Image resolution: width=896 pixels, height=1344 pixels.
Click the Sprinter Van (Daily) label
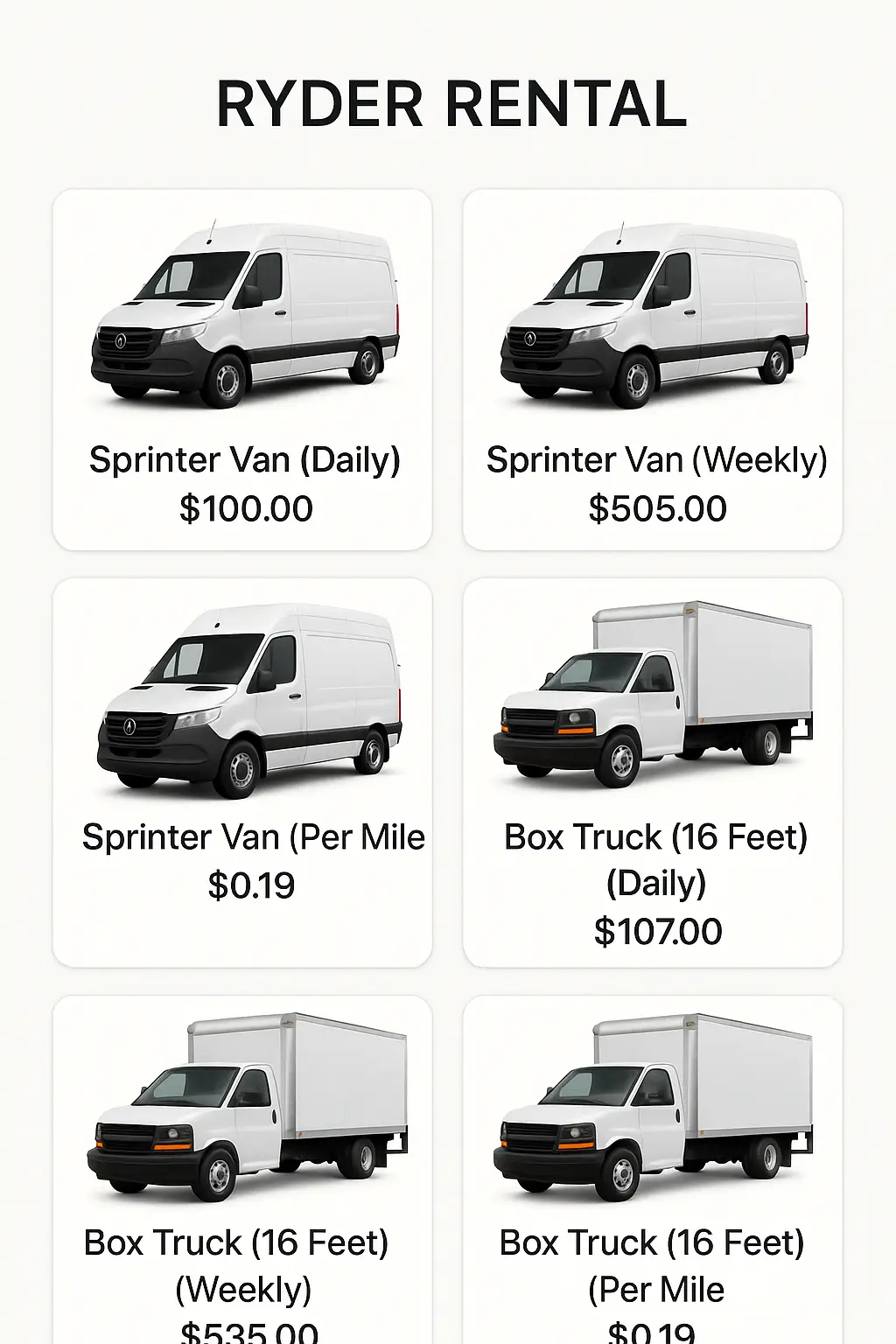coord(245,458)
